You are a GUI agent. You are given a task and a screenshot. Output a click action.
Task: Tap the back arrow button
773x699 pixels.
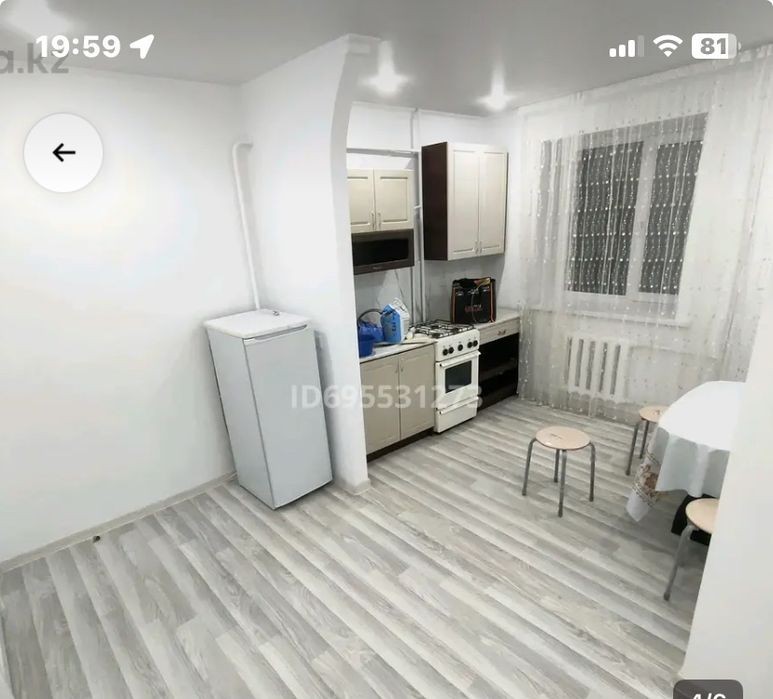63,153
